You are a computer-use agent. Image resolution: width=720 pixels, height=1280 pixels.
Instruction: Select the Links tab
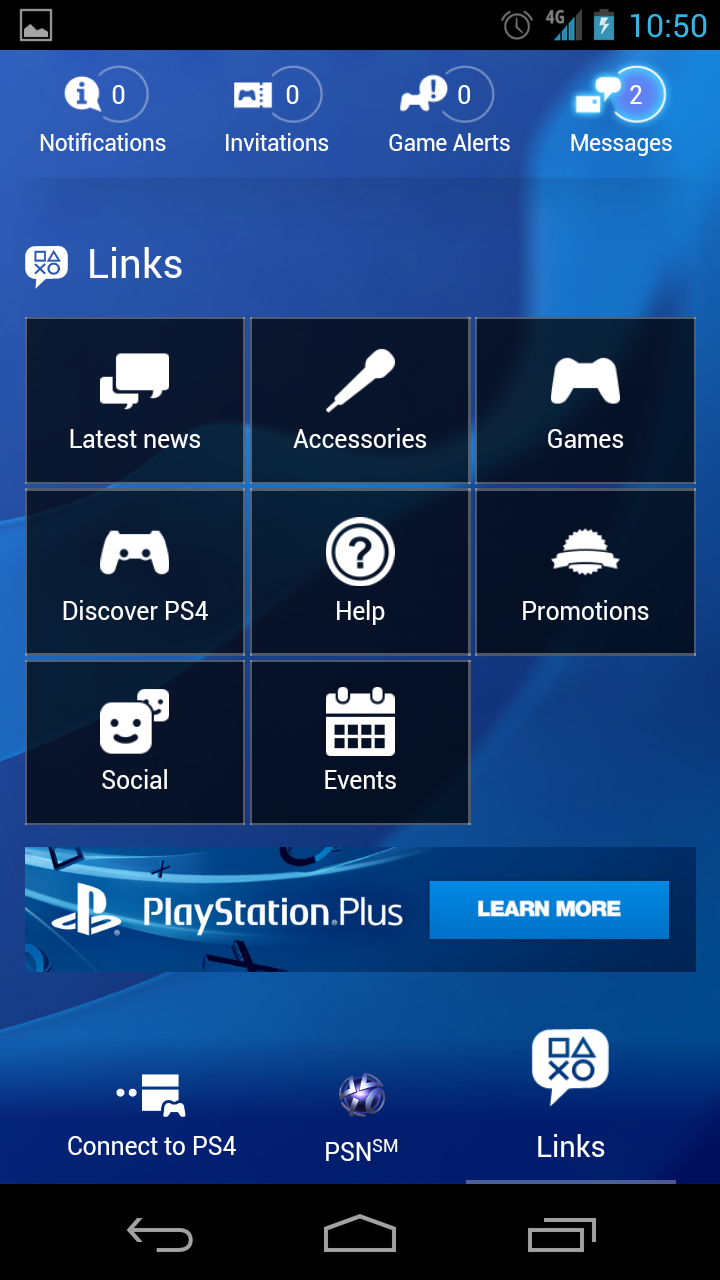(571, 1100)
